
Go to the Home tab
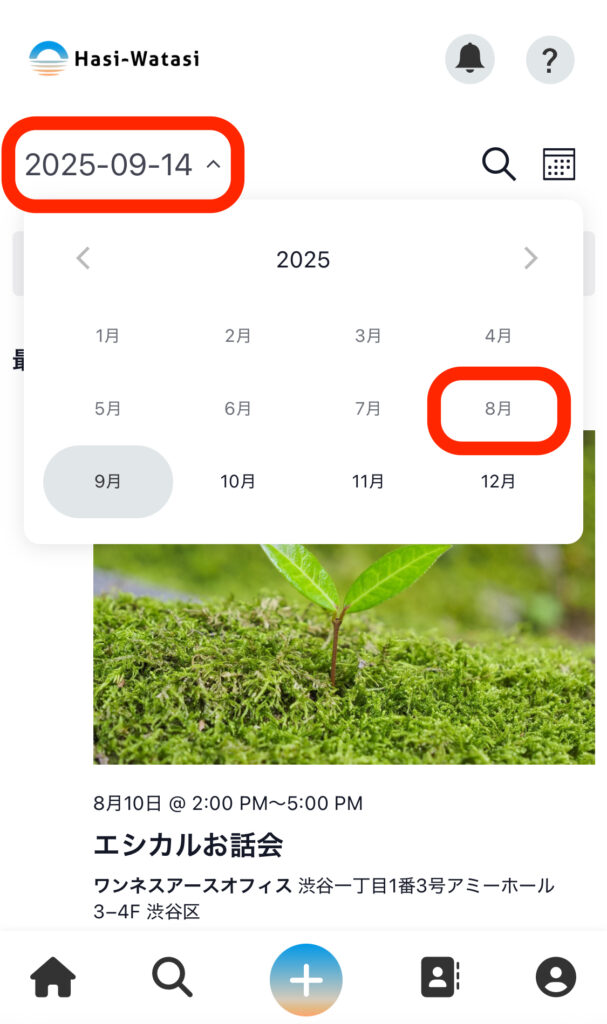click(53, 977)
